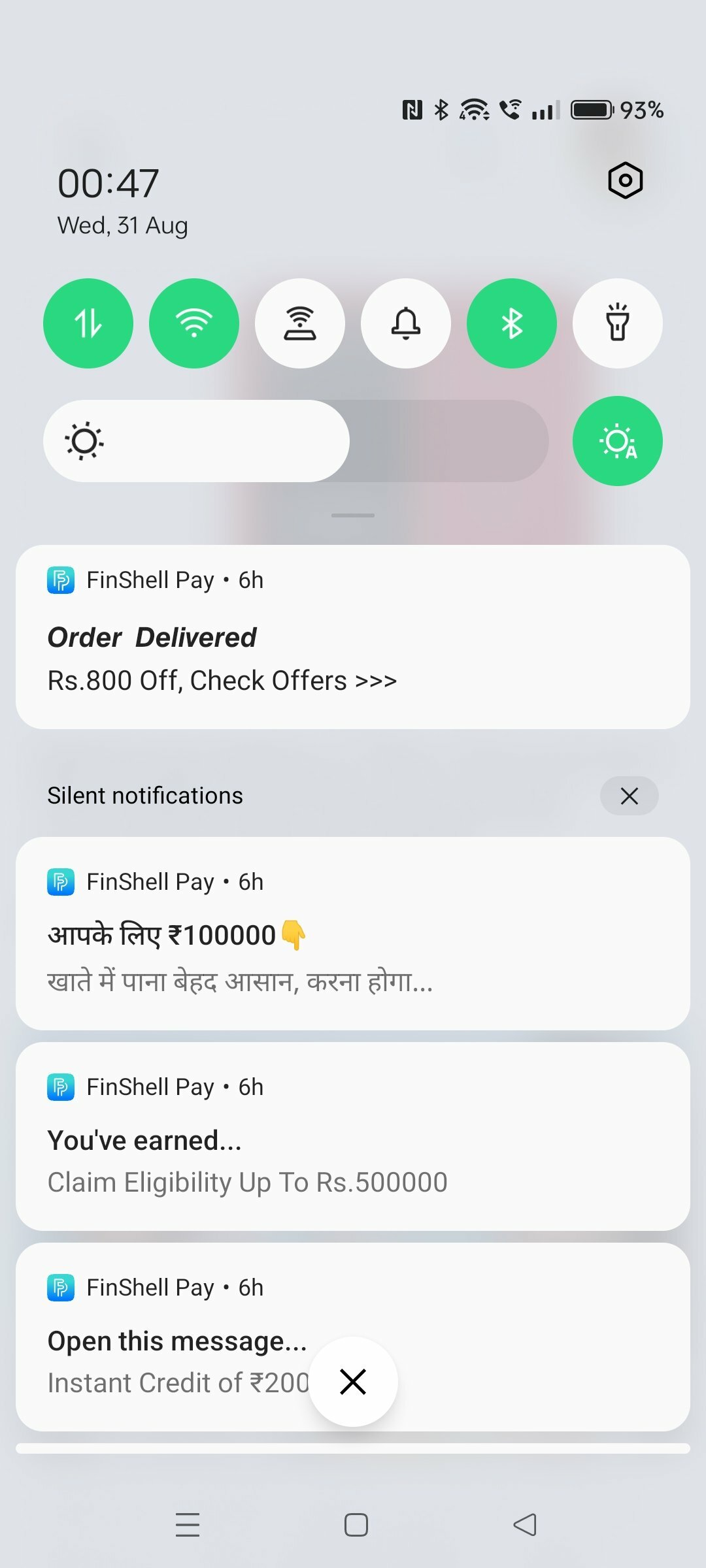Toggle the sound bell tile

[x=406, y=323]
